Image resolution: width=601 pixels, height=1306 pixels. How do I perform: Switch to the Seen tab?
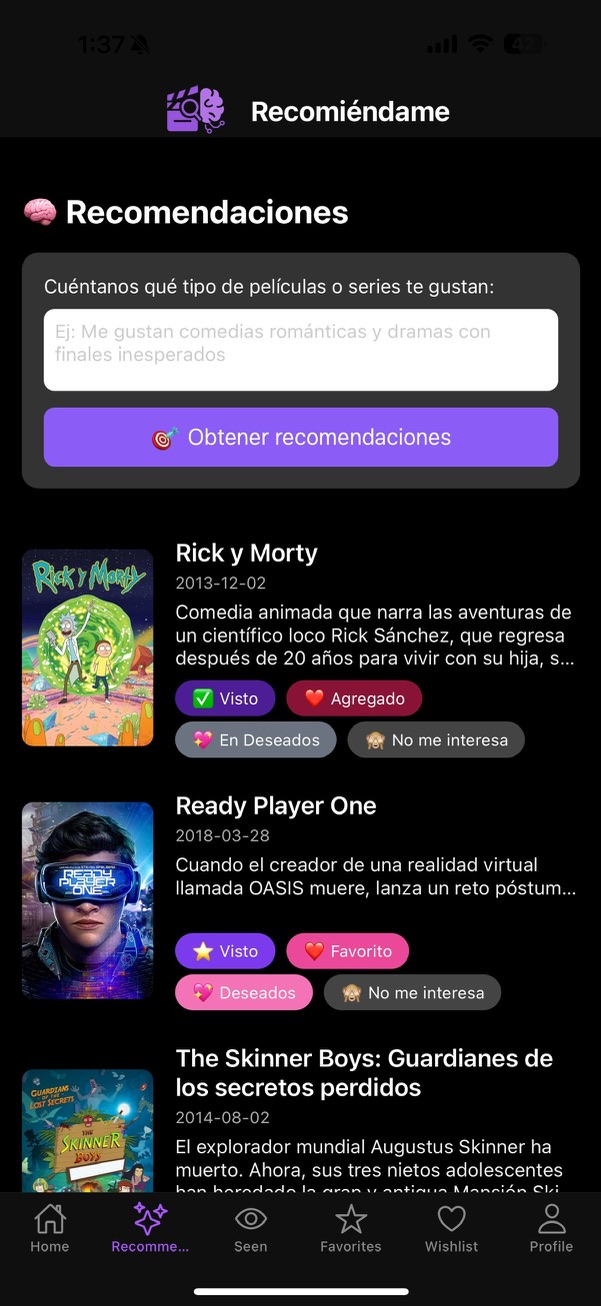point(250,1228)
